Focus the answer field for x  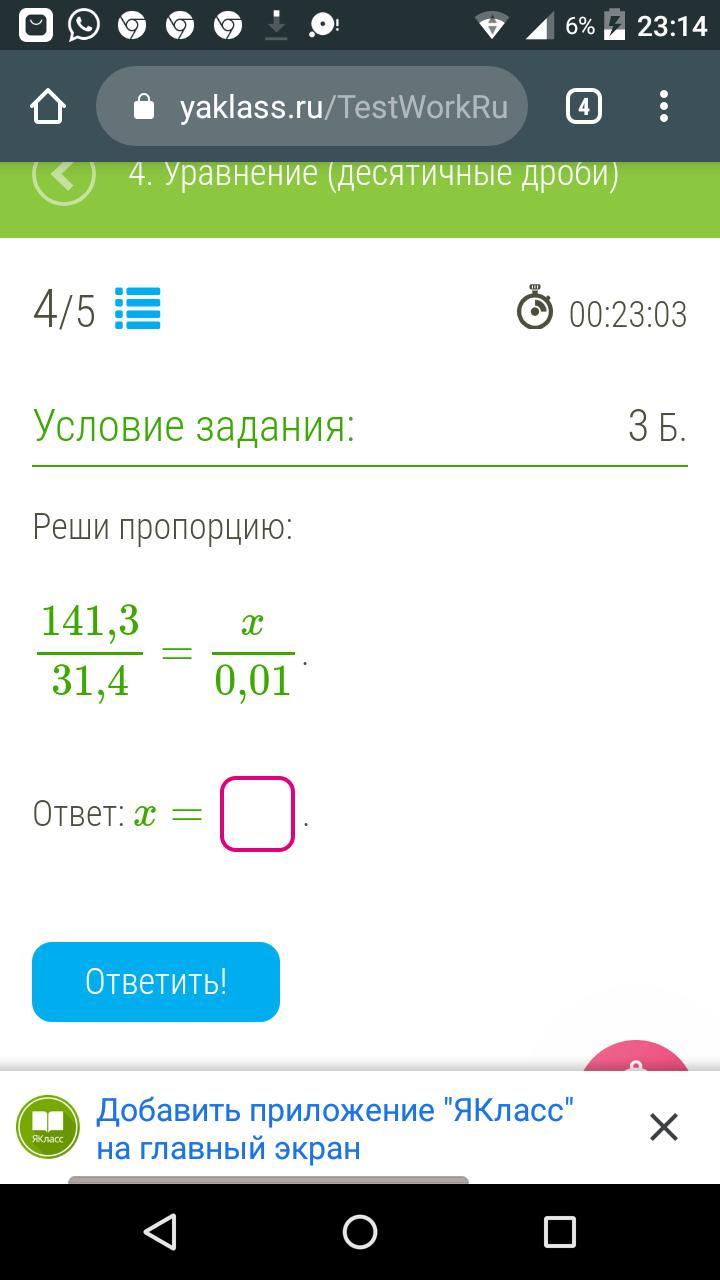click(x=257, y=814)
